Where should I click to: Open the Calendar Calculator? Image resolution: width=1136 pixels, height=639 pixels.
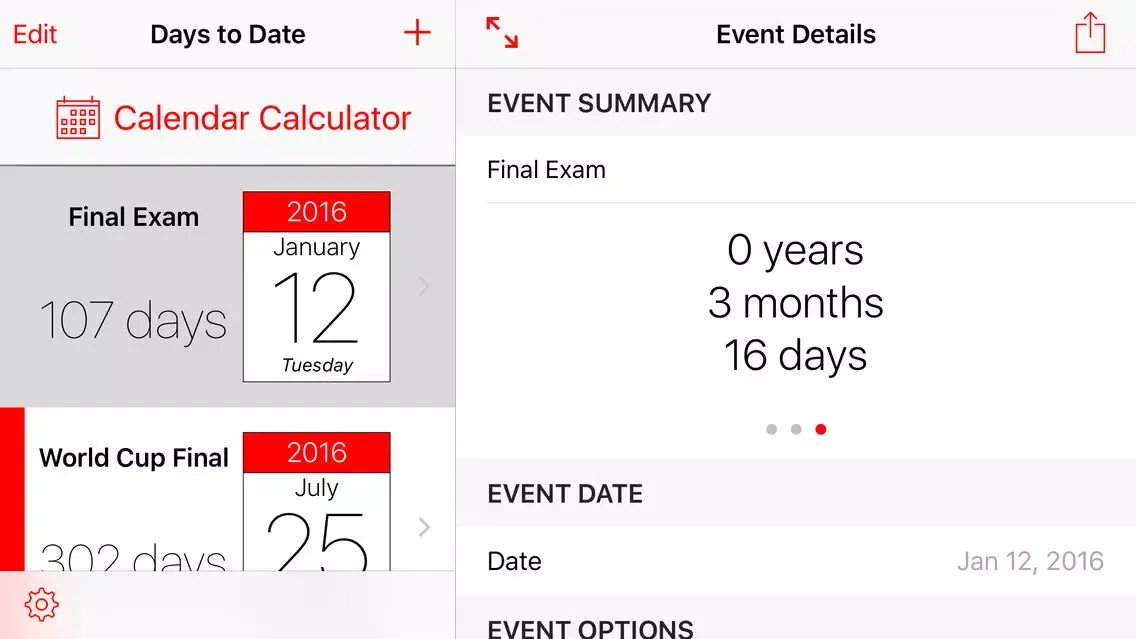[x=233, y=118]
